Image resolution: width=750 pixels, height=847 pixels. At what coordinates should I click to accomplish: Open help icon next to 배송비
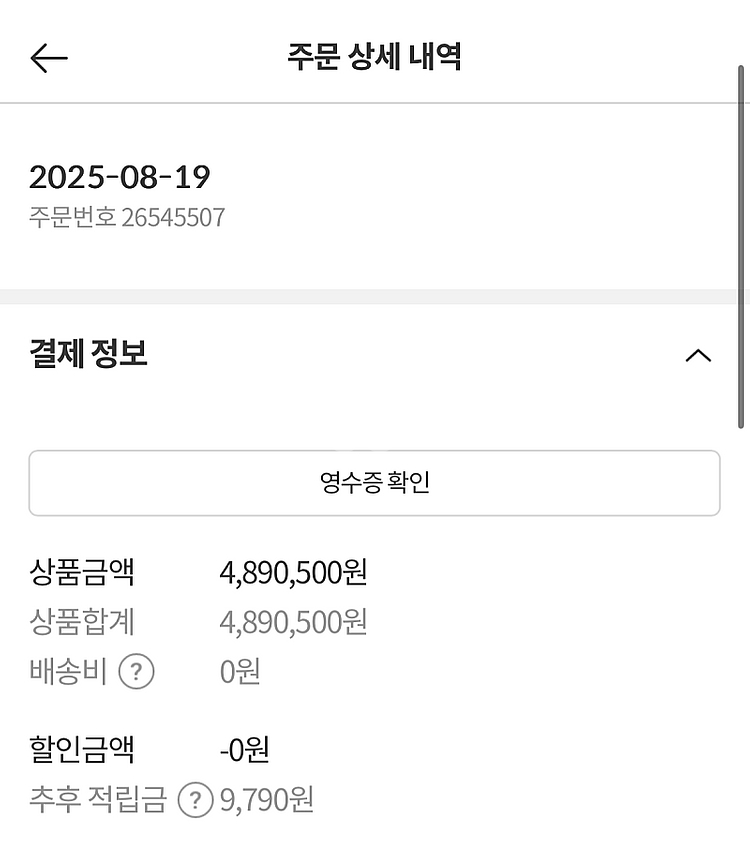click(x=137, y=671)
